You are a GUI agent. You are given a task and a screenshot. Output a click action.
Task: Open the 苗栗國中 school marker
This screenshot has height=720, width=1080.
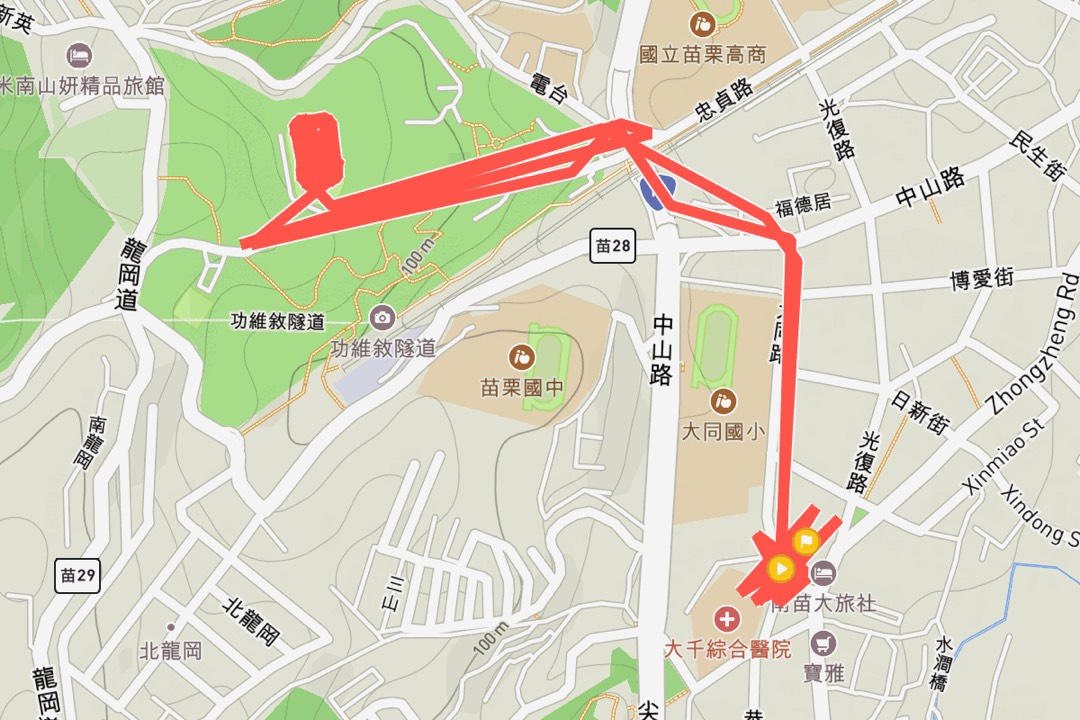(520, 354)
